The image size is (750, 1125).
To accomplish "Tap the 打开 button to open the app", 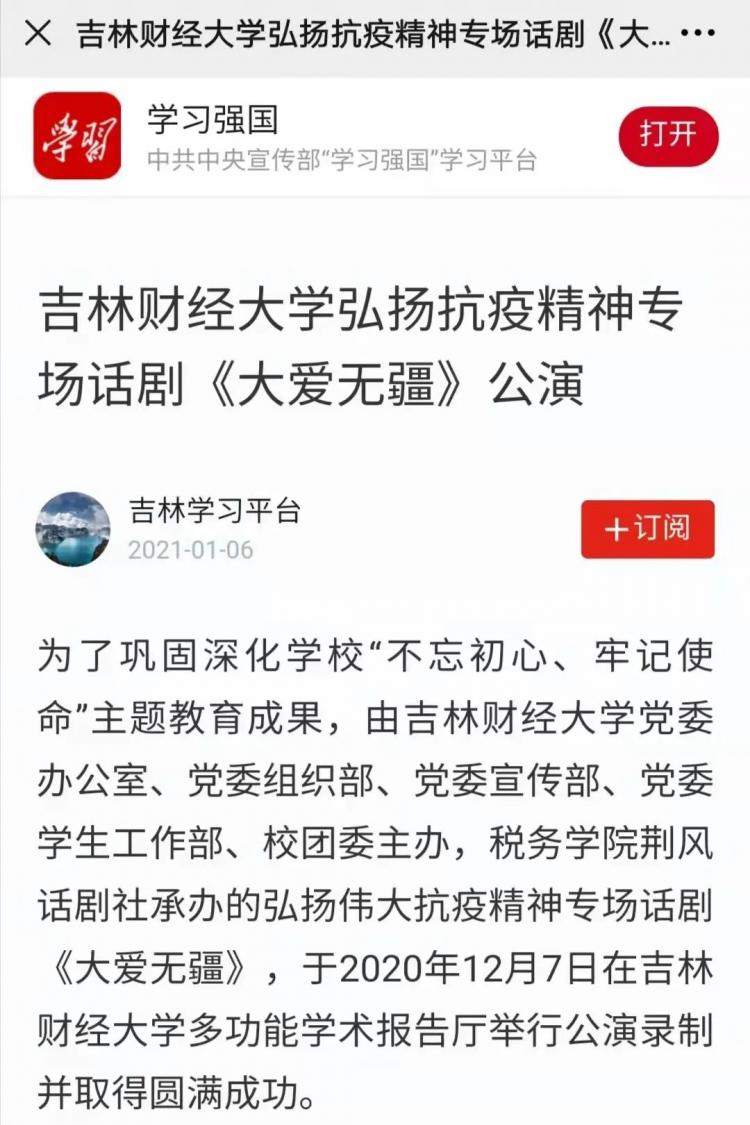I will point(668,135).
